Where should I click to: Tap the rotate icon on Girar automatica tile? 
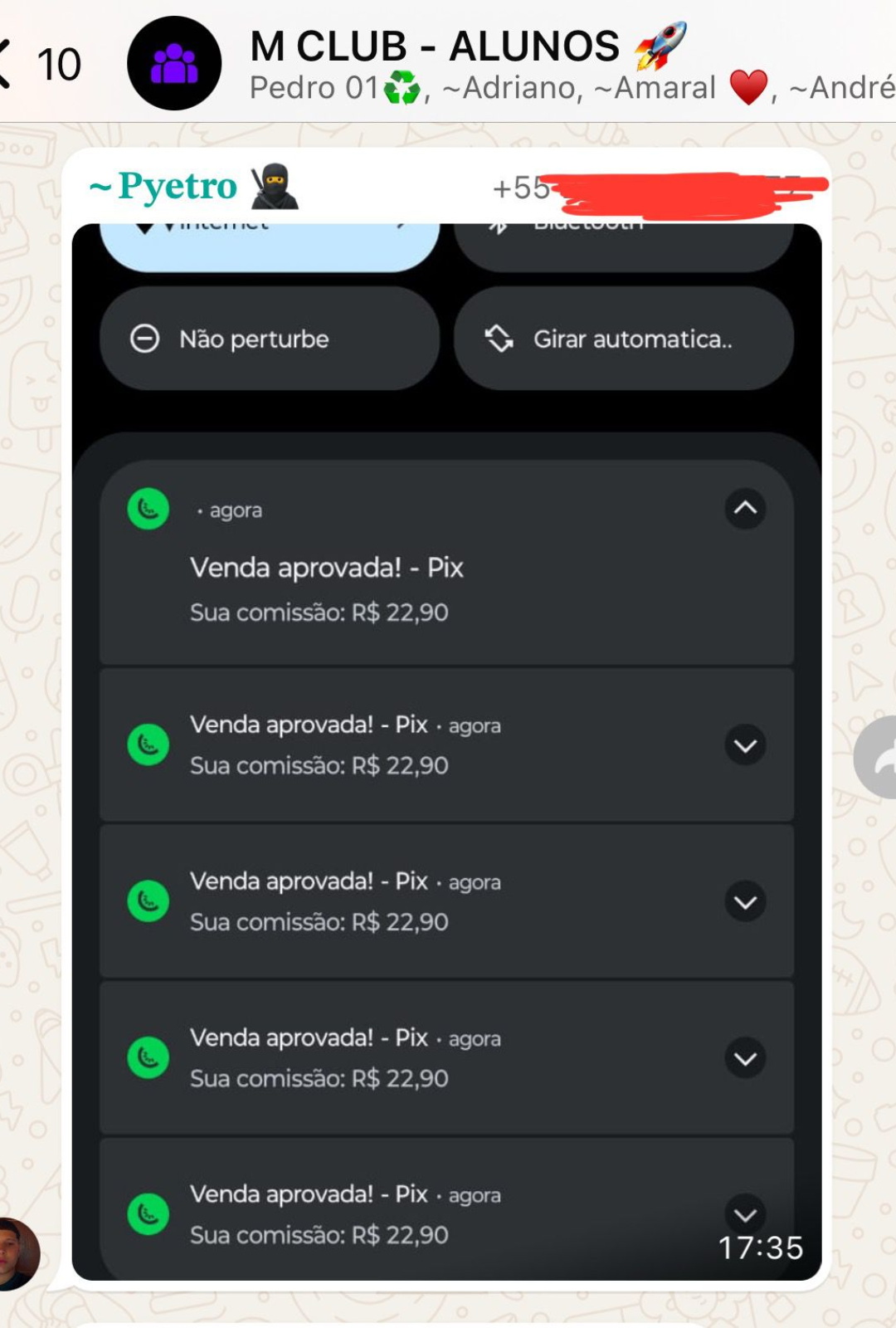pyautogui.click(x=499, y=338)
